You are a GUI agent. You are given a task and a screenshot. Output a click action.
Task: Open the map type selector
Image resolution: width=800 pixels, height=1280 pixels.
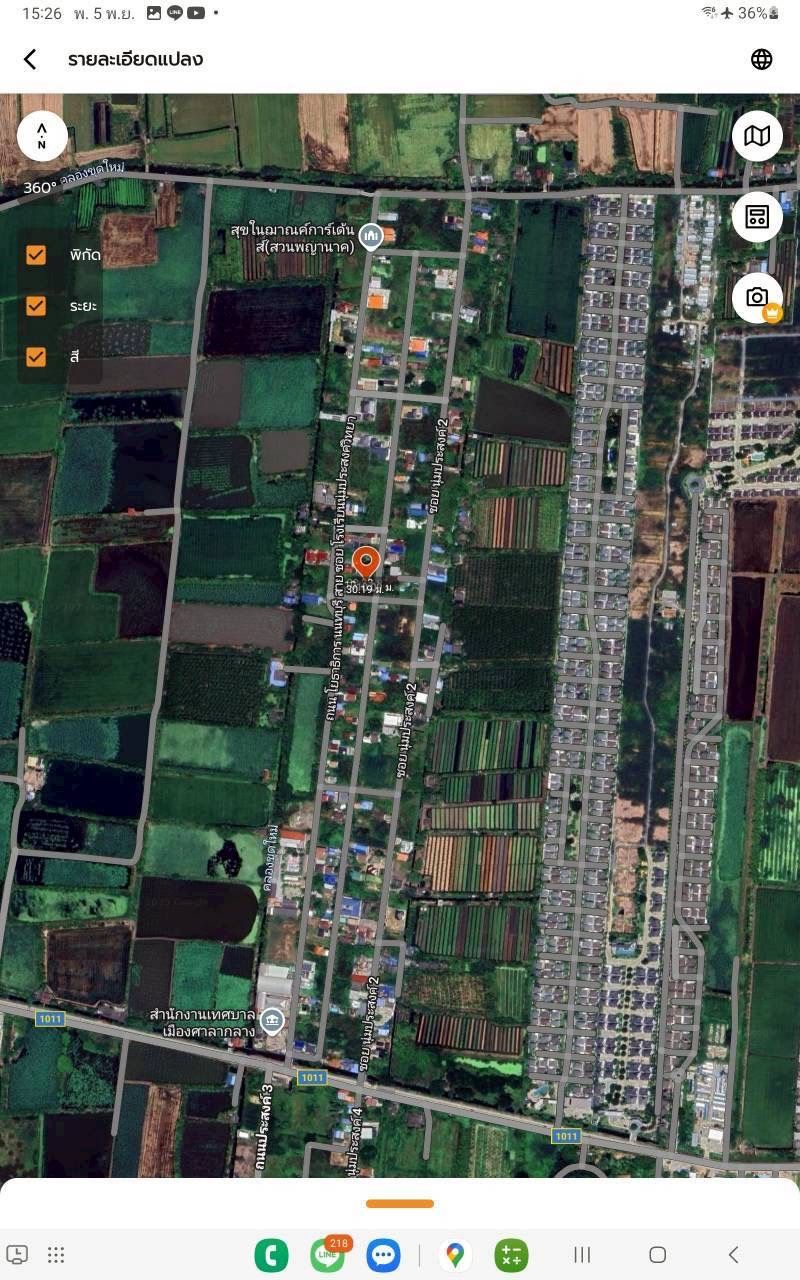pos(757,136)
